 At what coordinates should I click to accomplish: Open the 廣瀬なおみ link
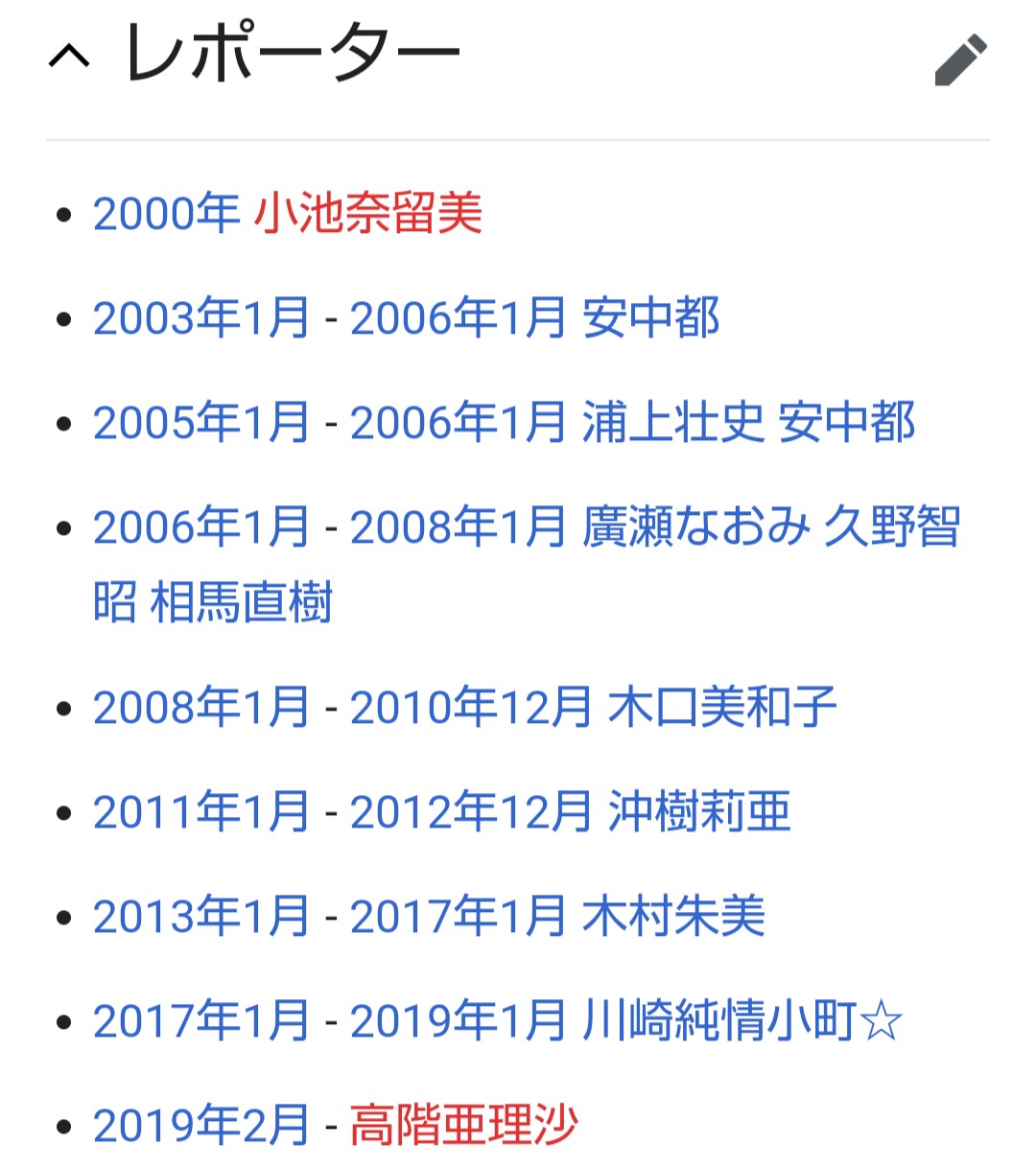695,526
